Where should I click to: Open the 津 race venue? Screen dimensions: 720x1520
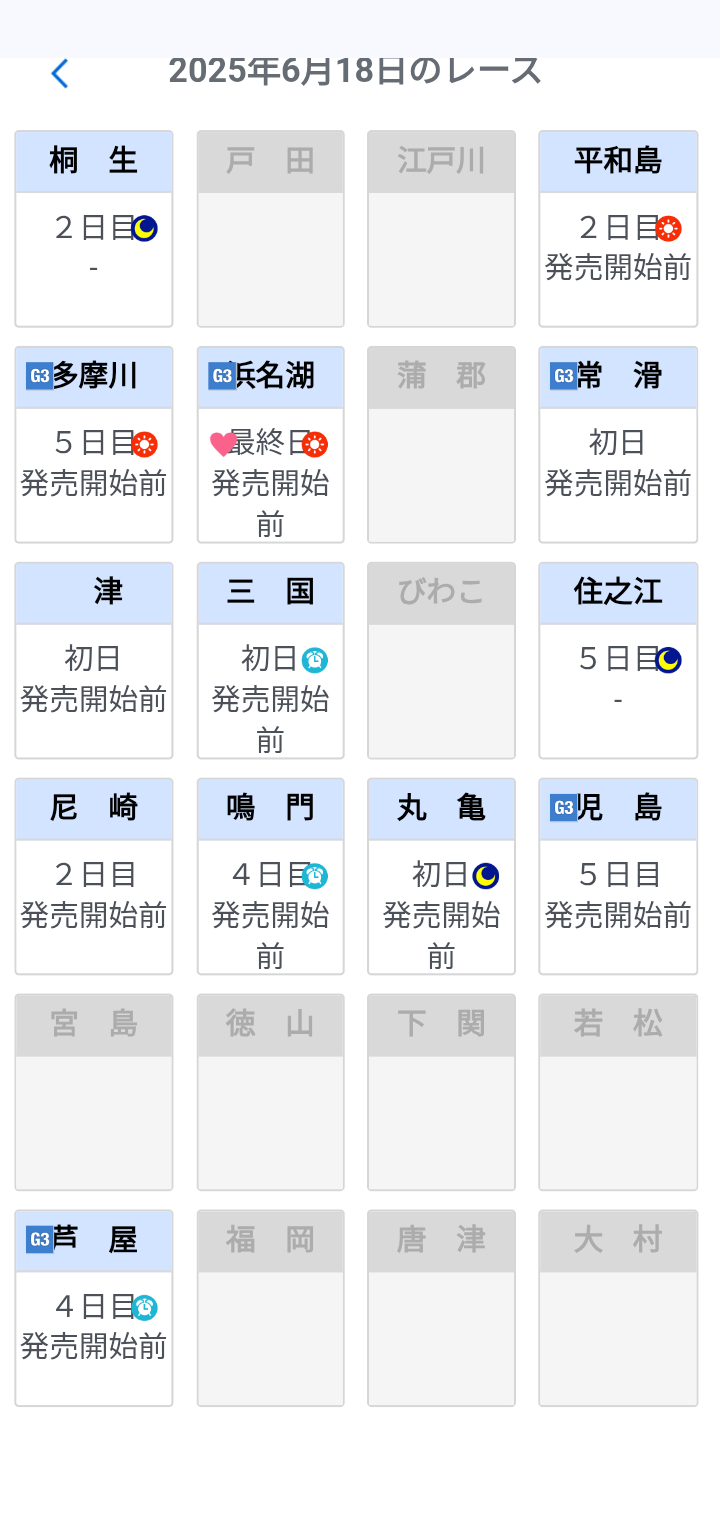point(94,661)
